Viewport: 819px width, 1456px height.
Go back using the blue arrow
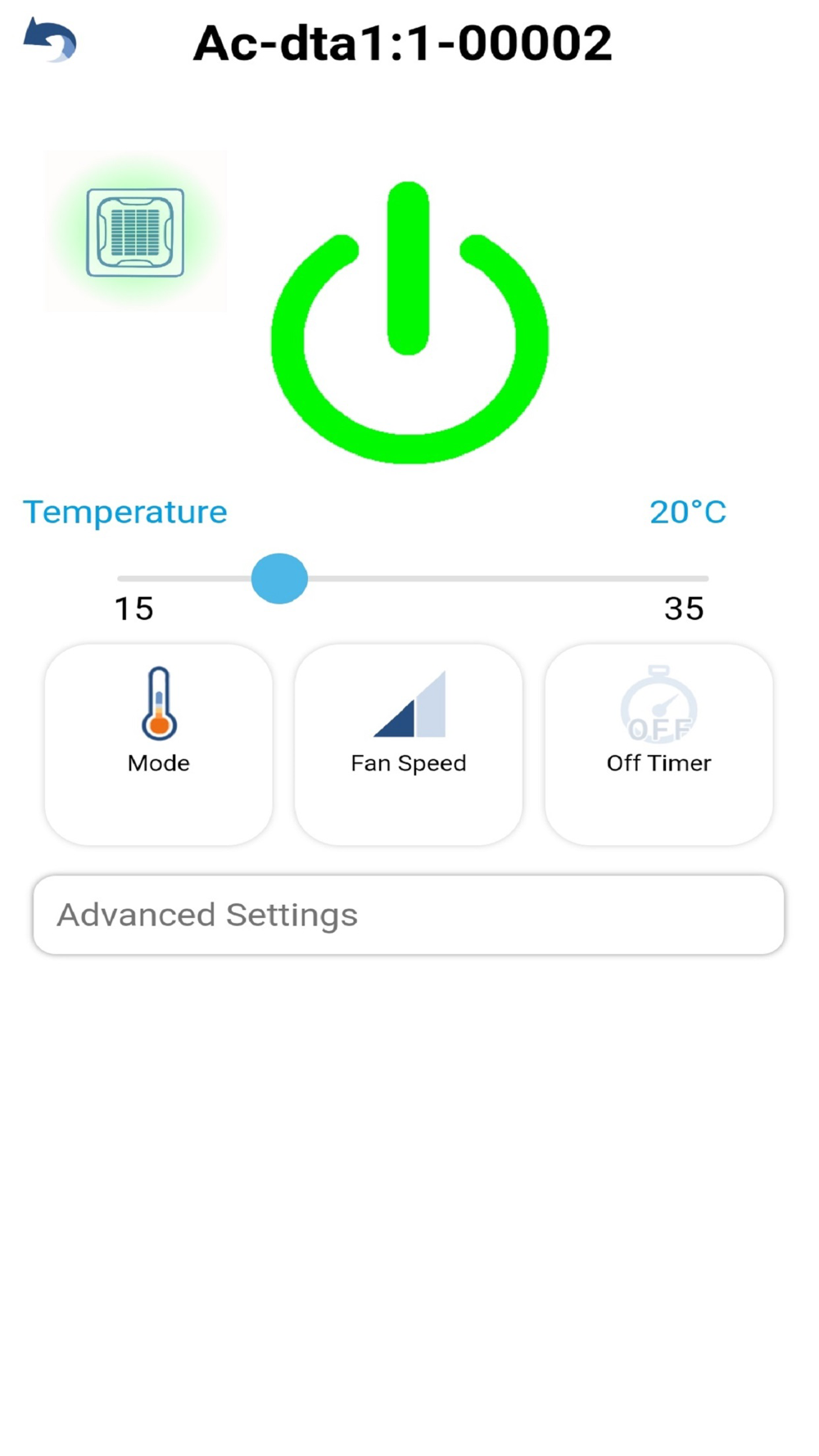(x=50, y=40)
